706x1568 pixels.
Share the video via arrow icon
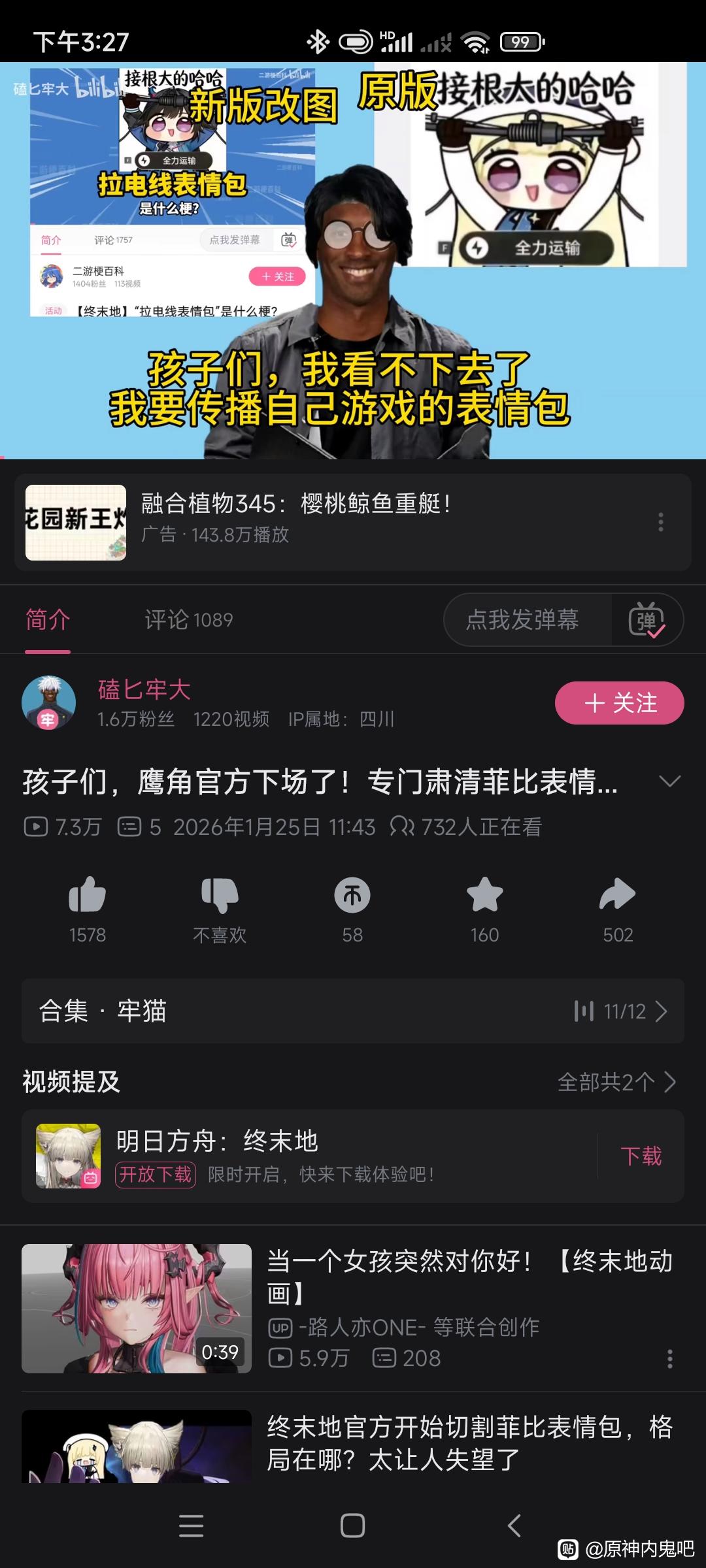pyautogui.click(x=617, y=894)
